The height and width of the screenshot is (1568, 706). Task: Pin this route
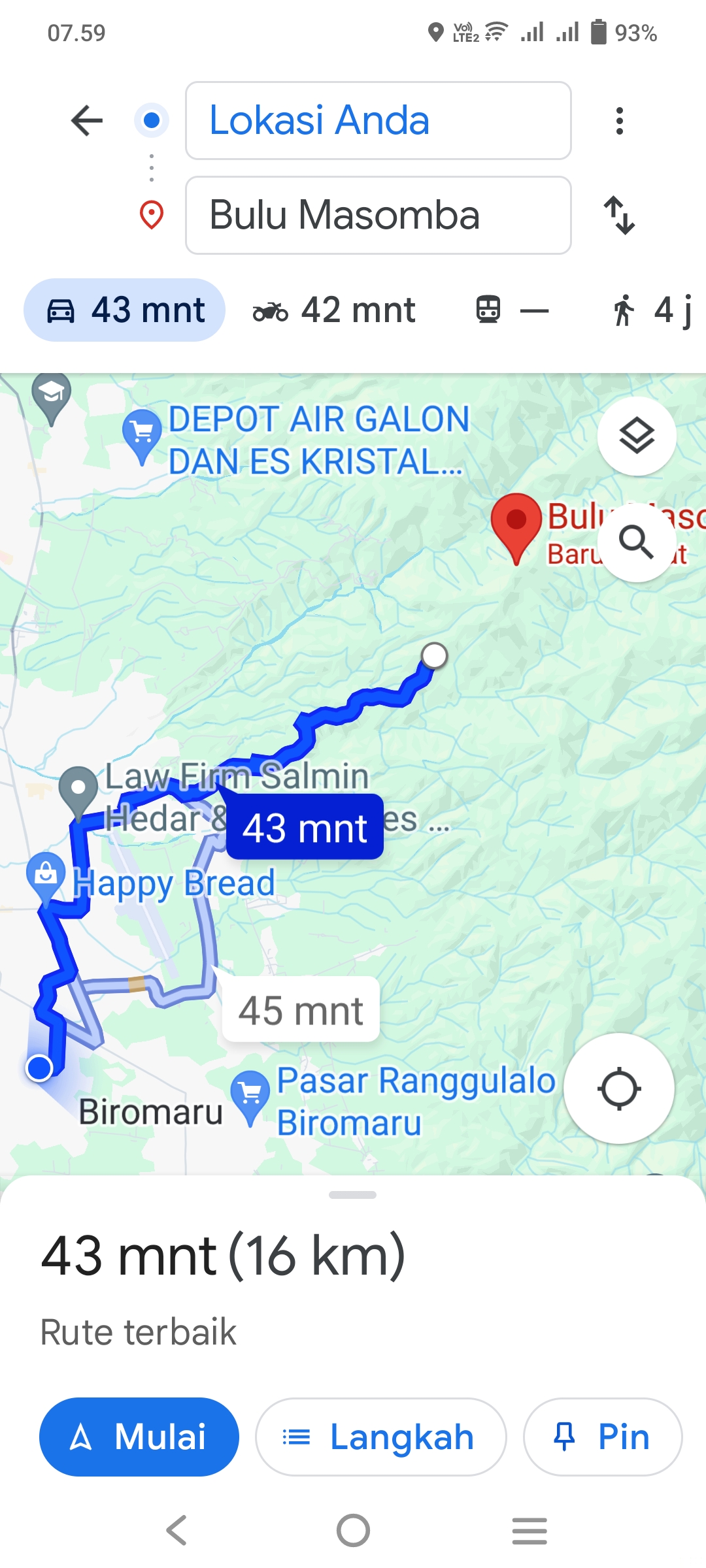point(603,1437)
